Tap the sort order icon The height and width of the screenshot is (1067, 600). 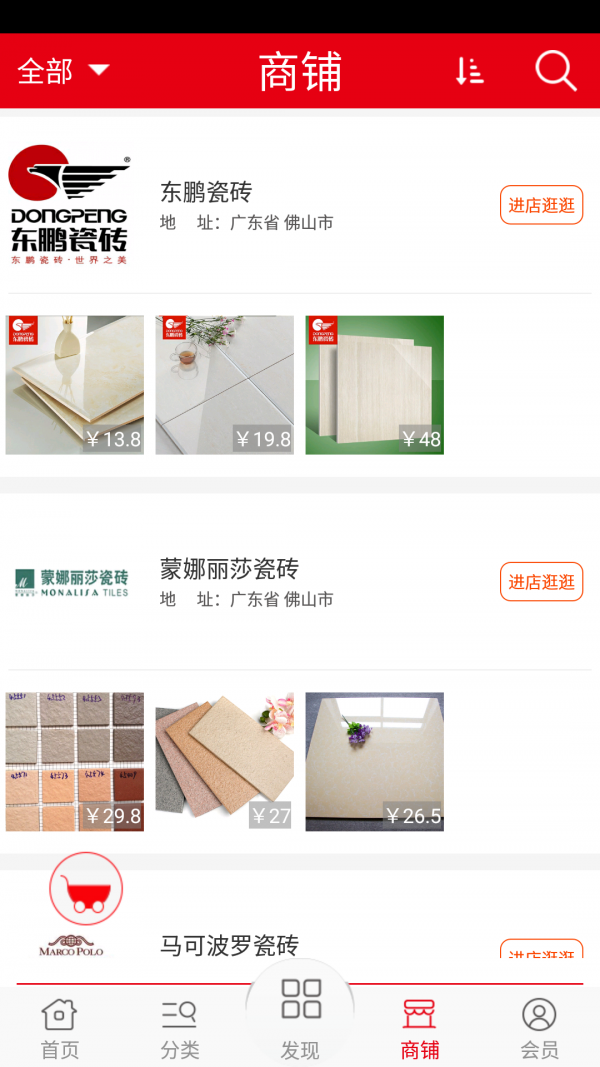(469, 71)
